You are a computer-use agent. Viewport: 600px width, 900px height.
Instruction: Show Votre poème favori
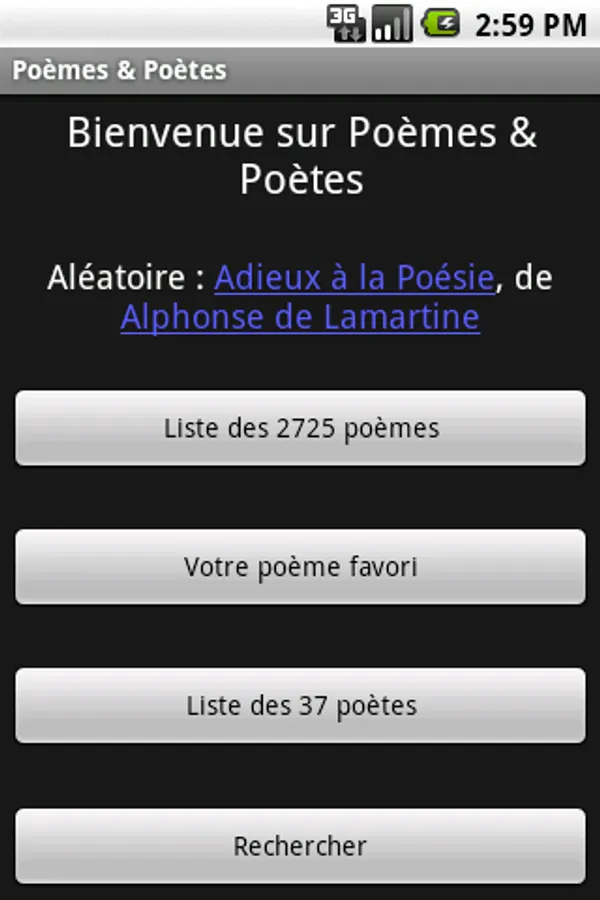(300, 567)
